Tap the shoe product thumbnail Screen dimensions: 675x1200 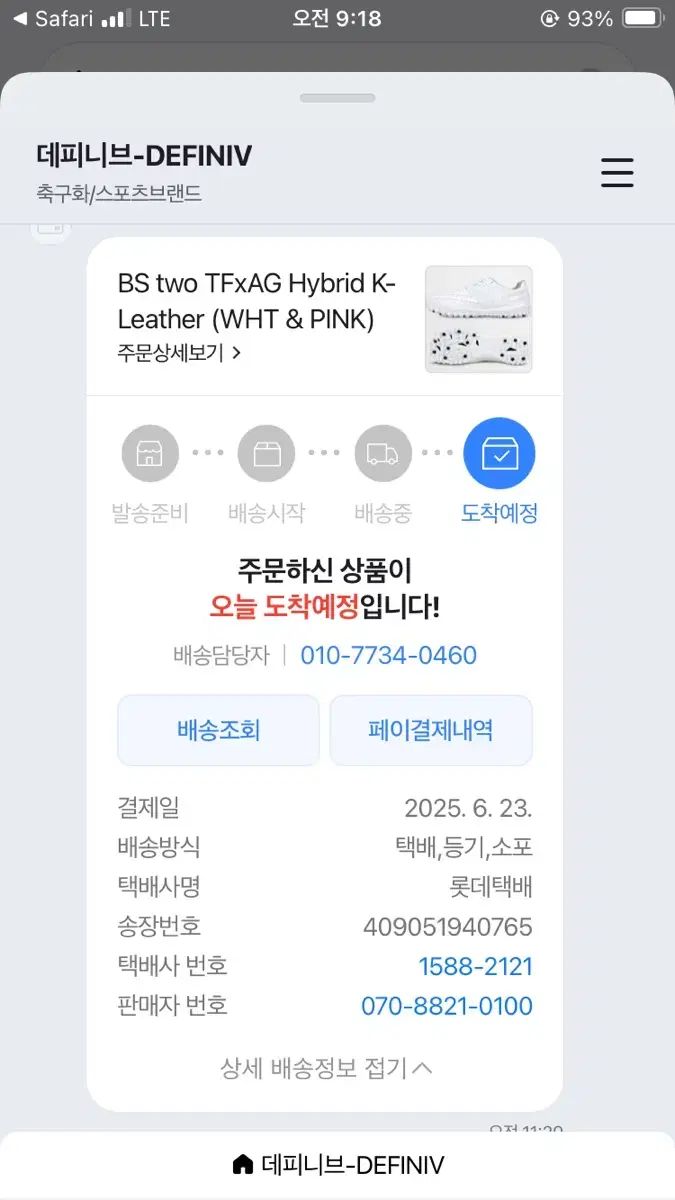point(478,319)
